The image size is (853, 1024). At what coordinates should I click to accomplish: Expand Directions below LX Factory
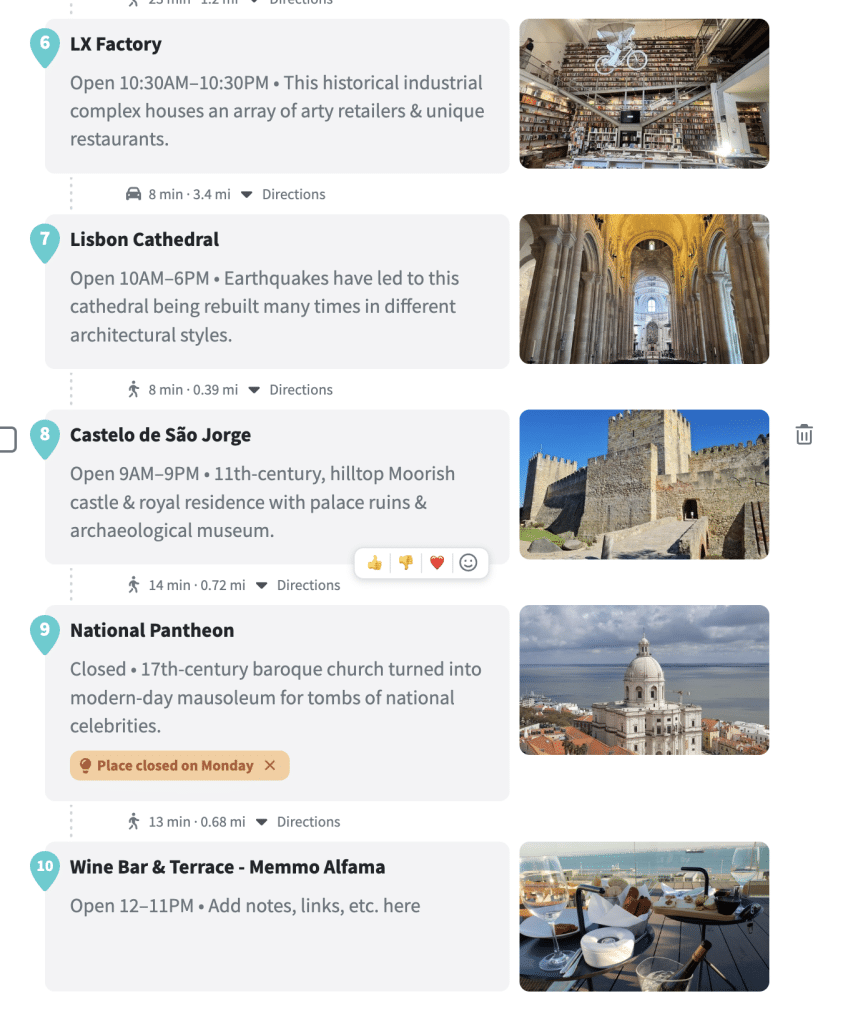[284, 194]
